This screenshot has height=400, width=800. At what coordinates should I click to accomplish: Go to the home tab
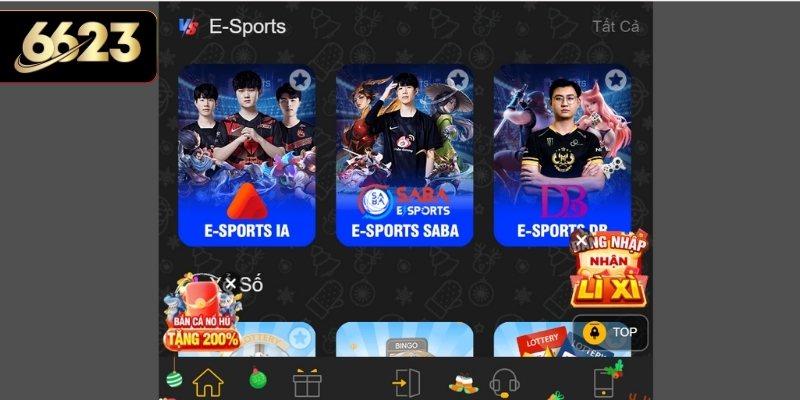click(207, 382)
